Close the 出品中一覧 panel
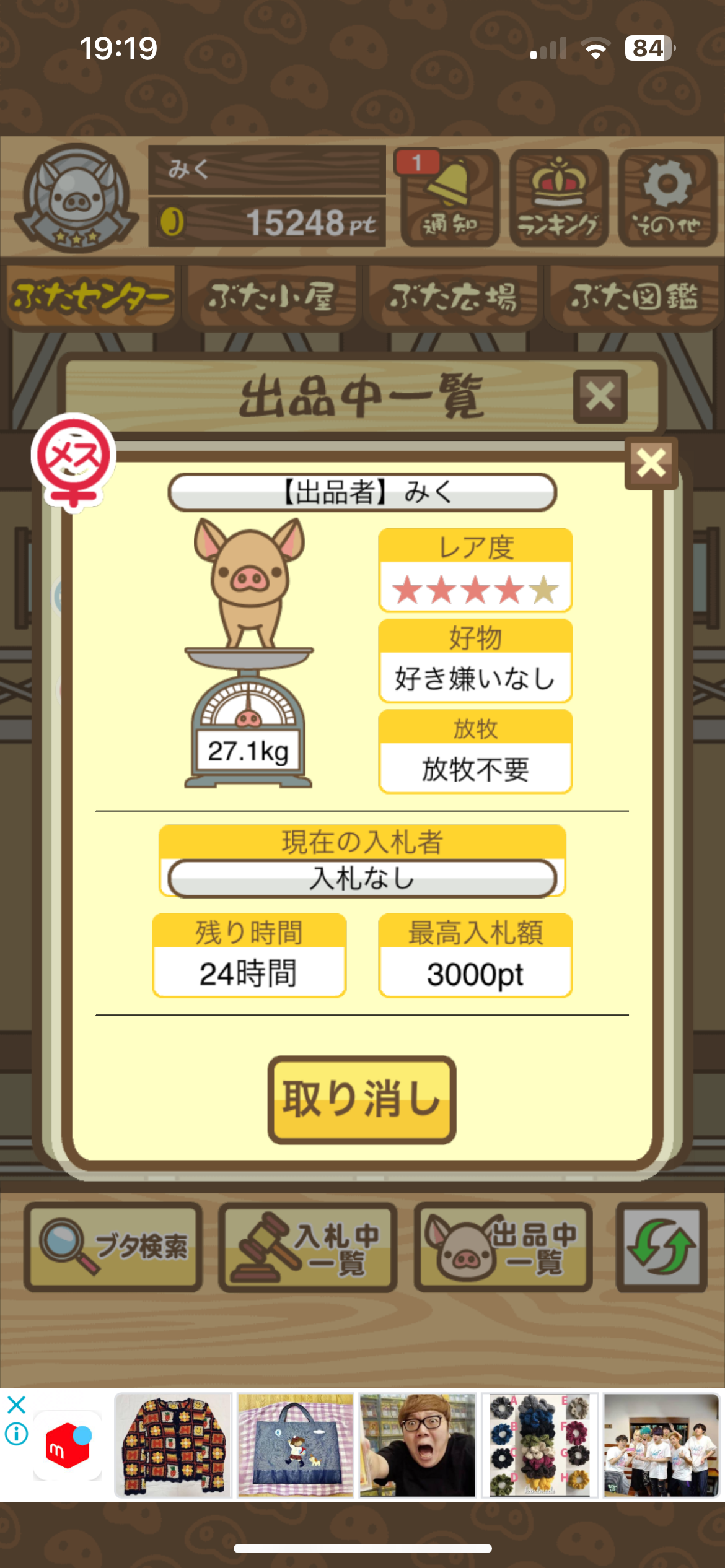Screen dimensions: 725x1568 [x=600, y=396]
